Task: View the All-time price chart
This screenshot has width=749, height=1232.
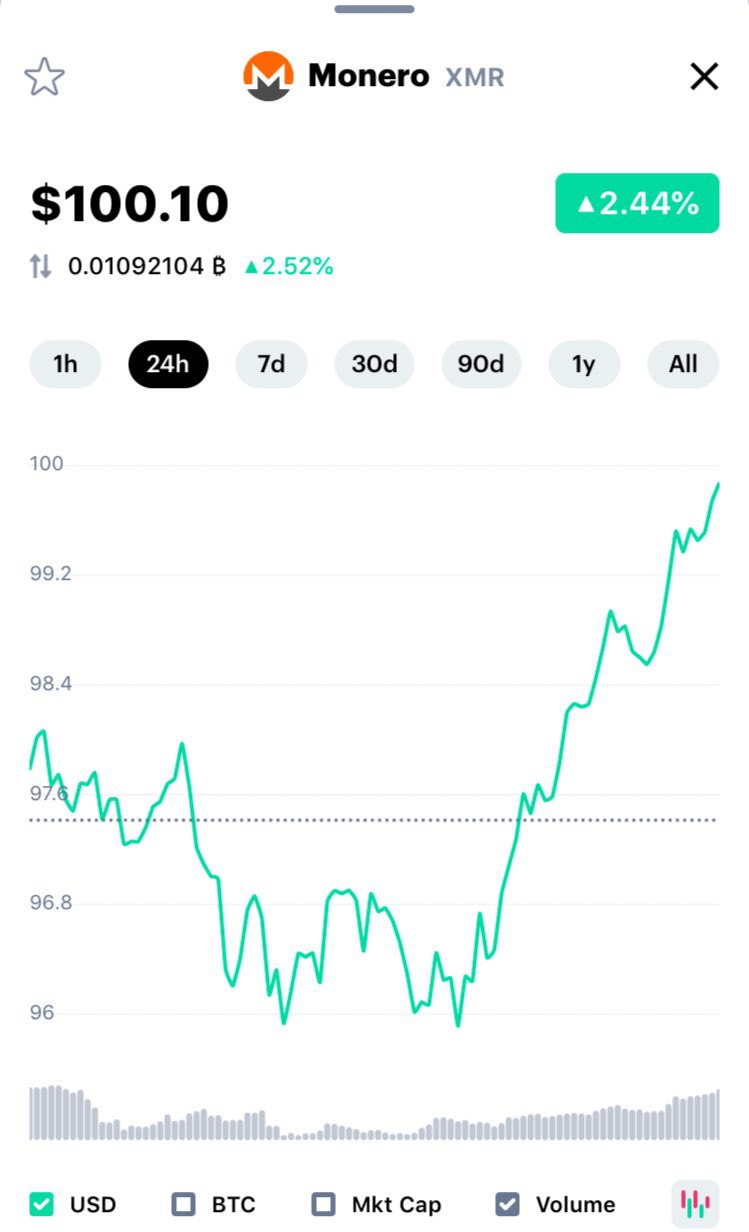Action: click(683, 364)
